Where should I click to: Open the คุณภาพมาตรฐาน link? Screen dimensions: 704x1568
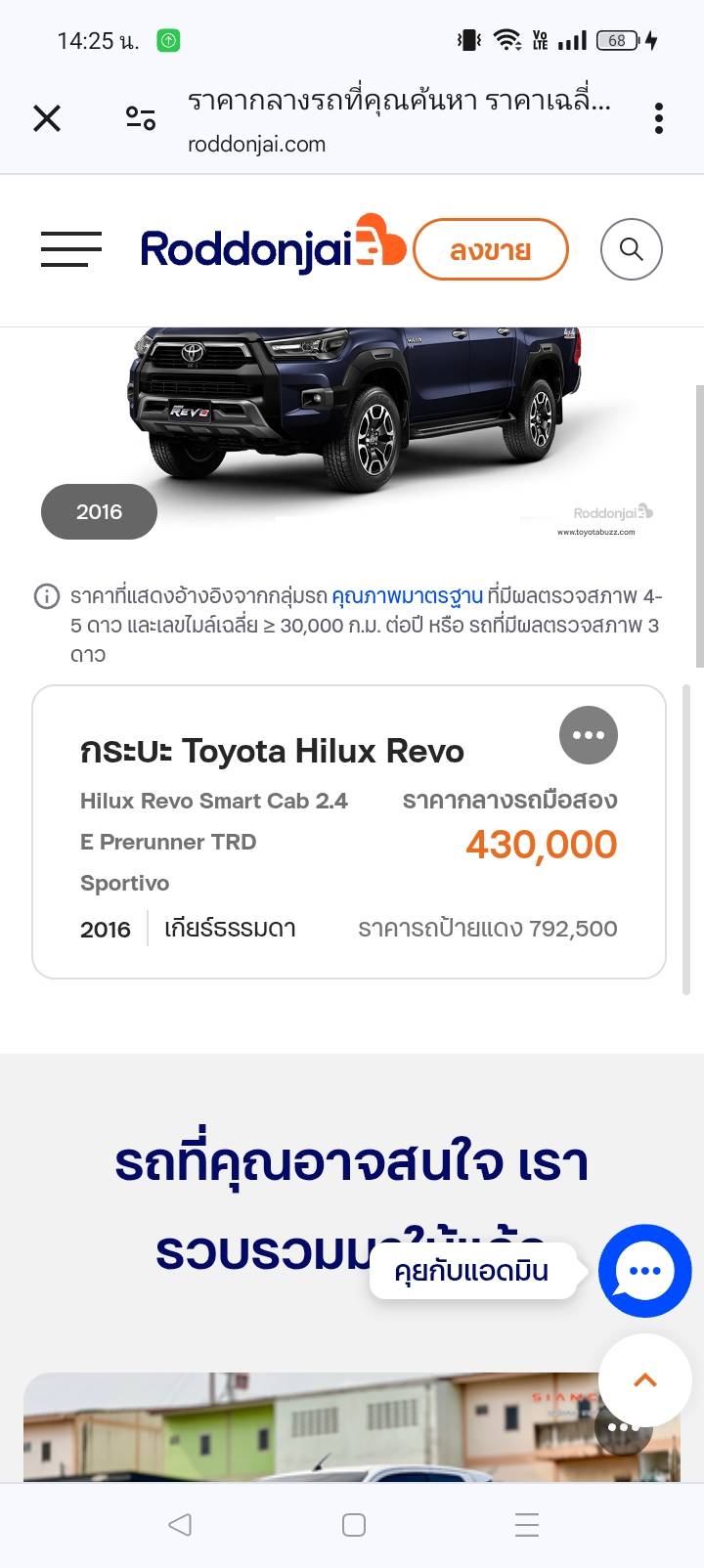tap(407, 595)
